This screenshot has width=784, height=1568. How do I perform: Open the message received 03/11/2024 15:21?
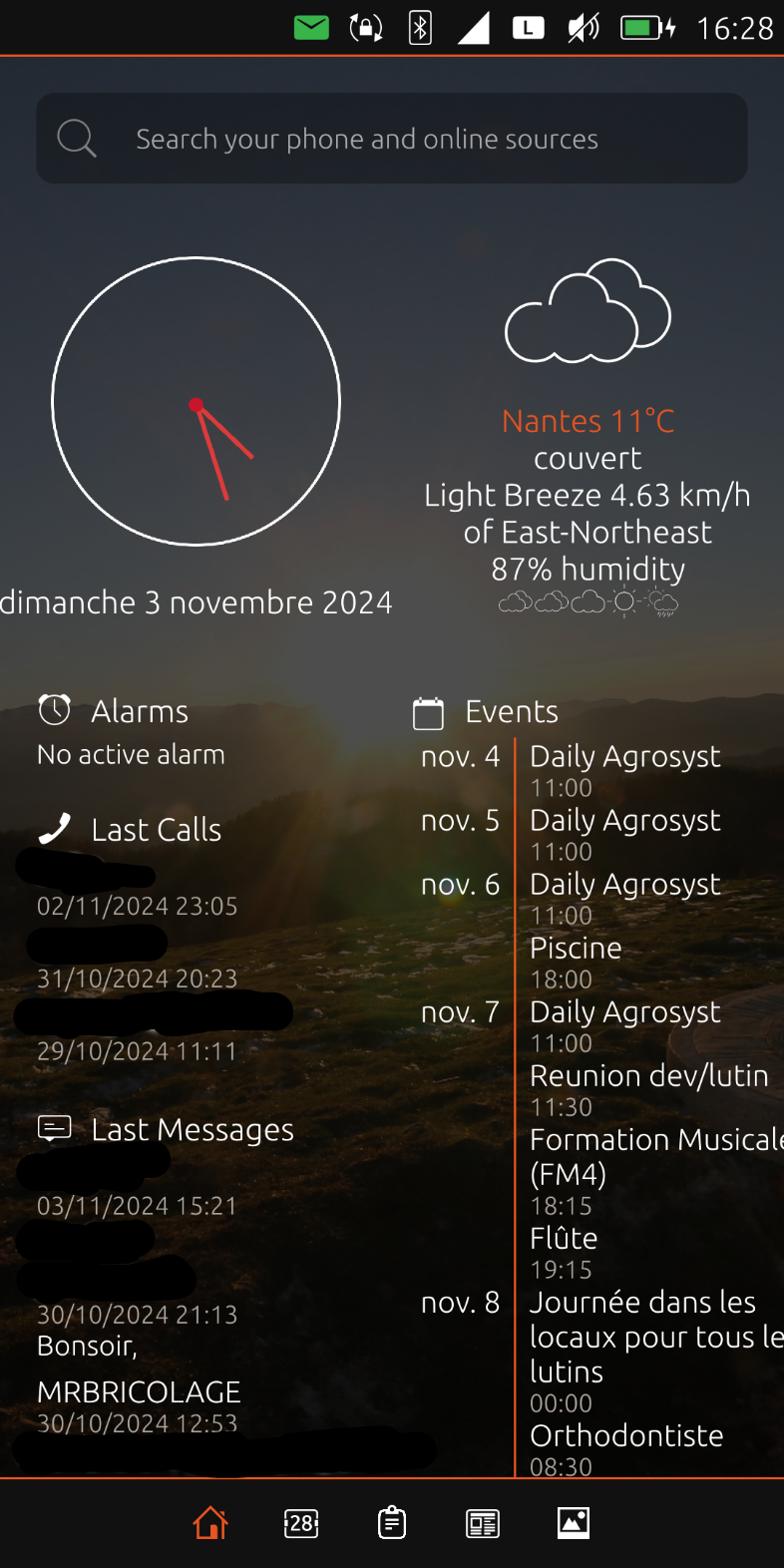click(137, 1189)
